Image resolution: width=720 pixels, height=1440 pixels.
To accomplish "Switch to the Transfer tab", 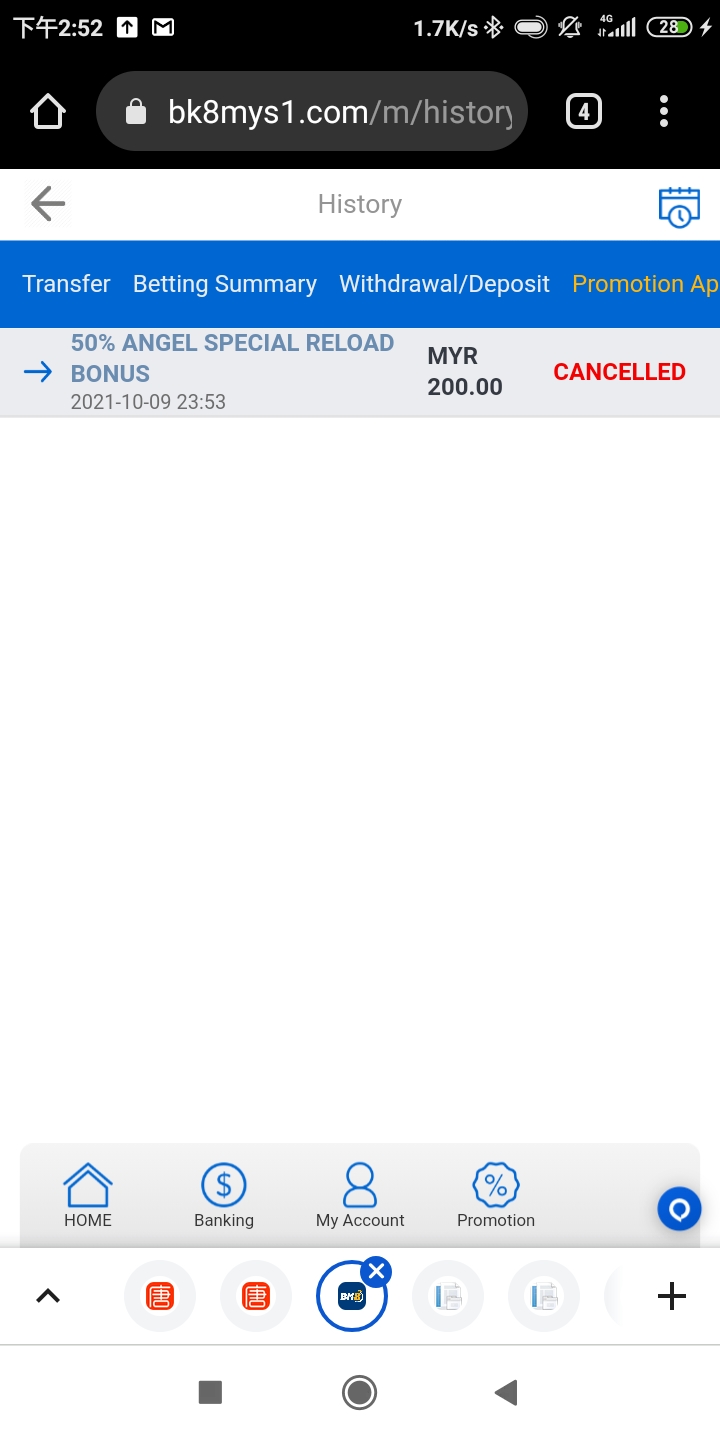I will pos(66,284).
